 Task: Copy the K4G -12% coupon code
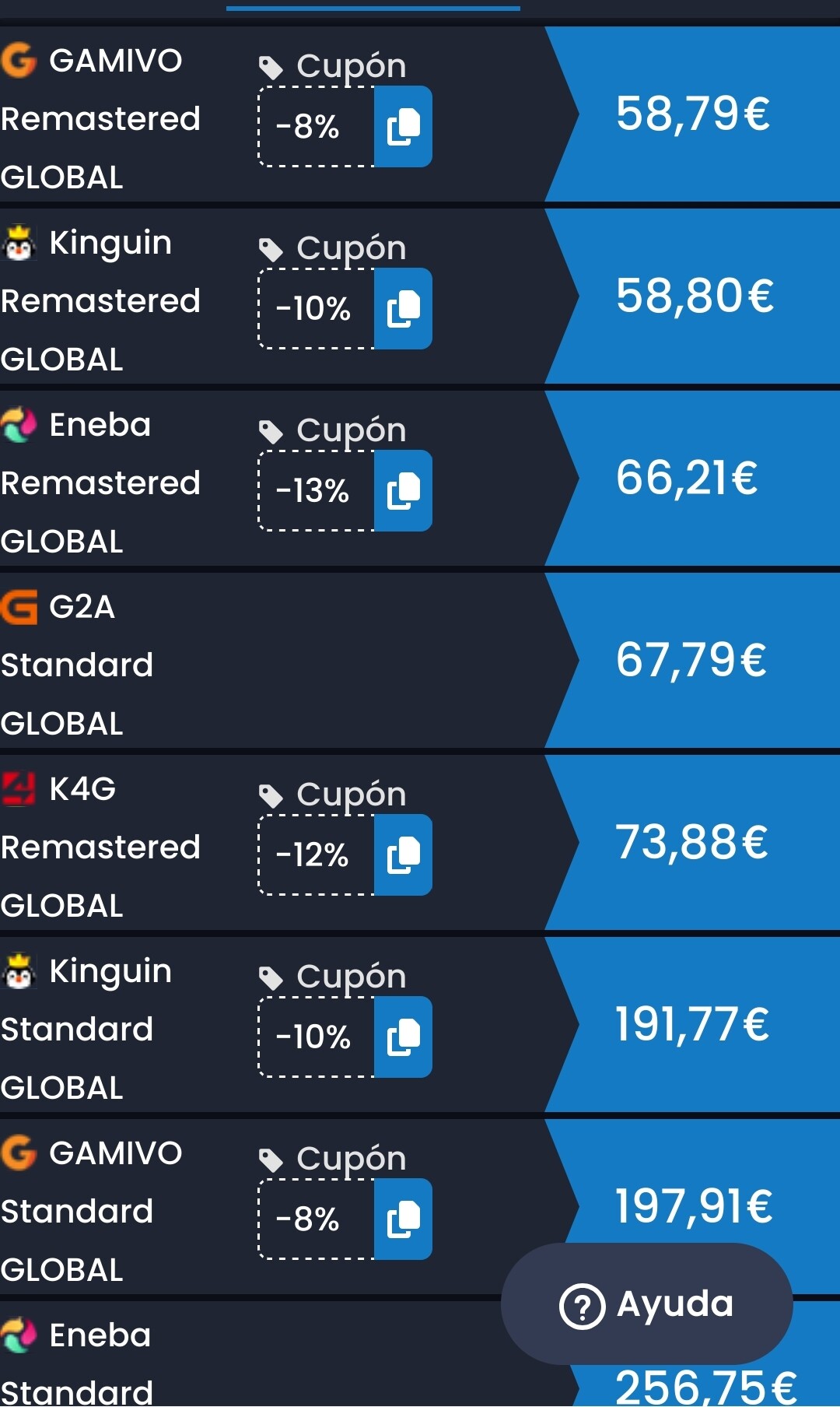(403, 855)
